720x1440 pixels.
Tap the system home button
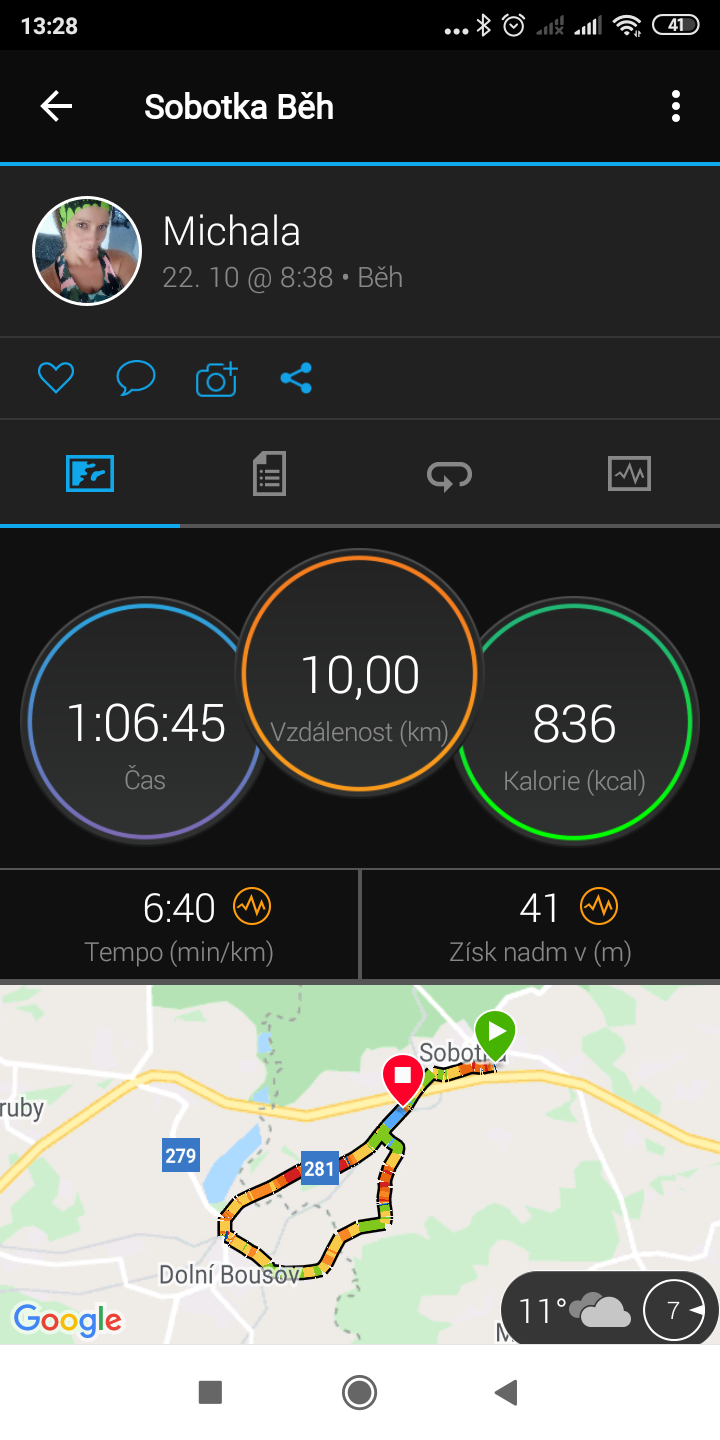(x=359, y=1392)
